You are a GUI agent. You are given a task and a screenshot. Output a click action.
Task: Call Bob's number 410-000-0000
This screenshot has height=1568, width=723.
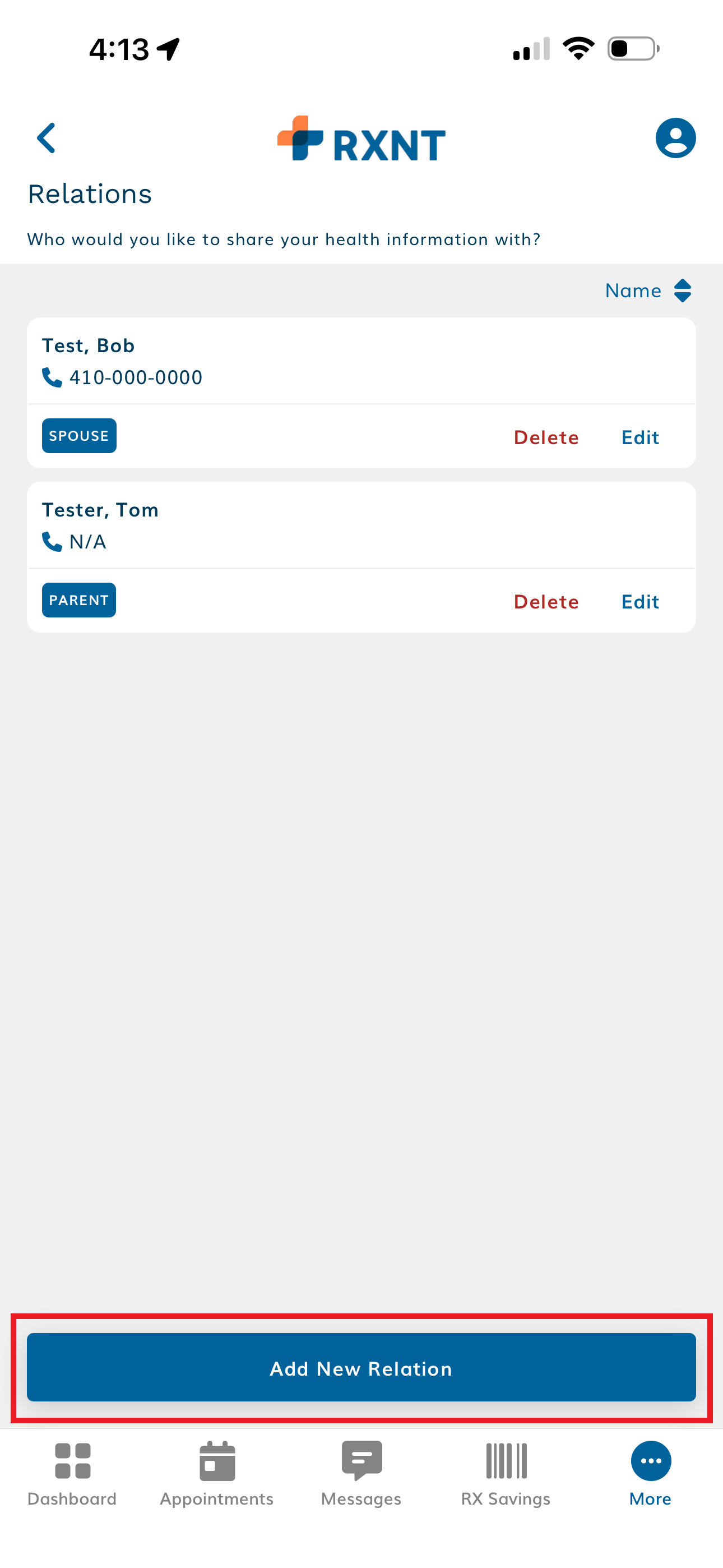click(x=135, y=377)
